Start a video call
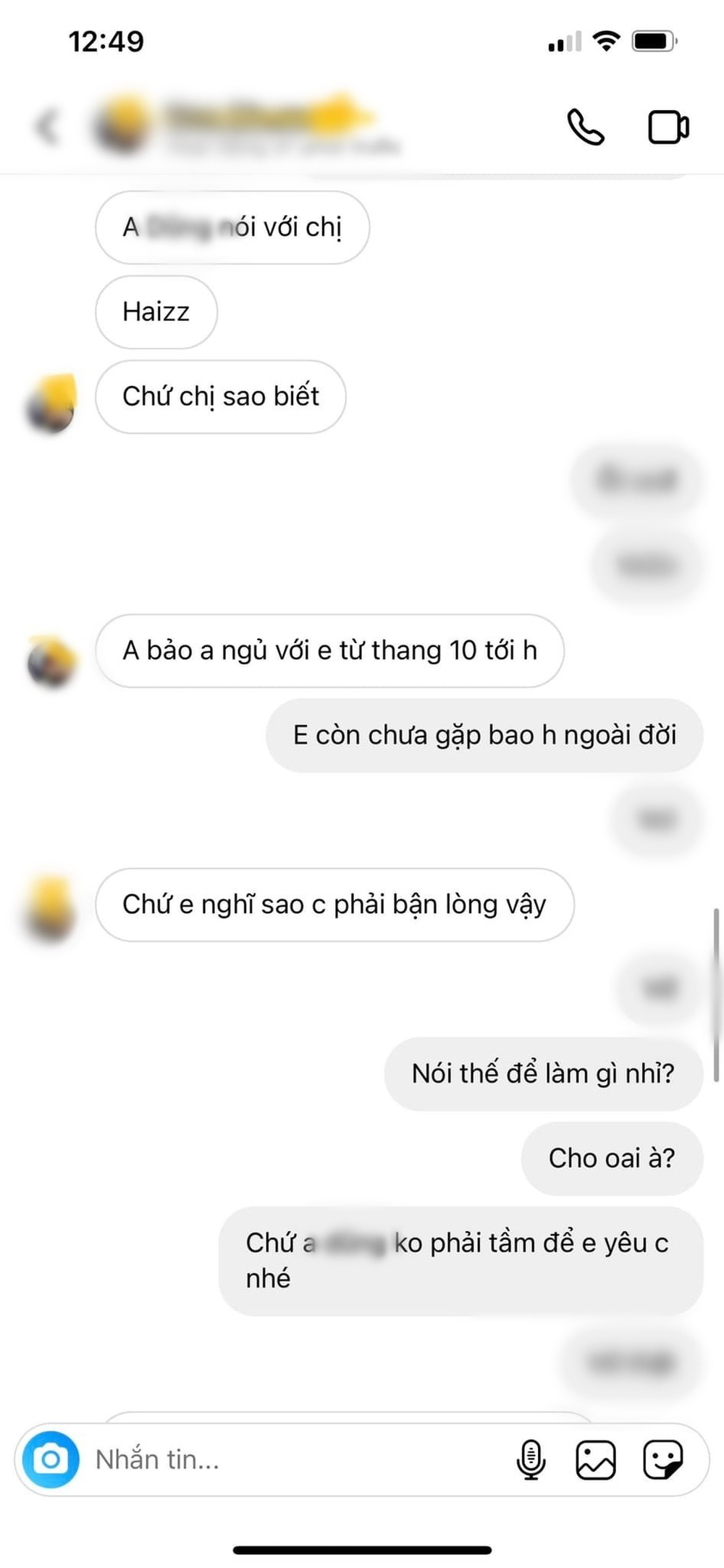 click(x=668, y=127)
